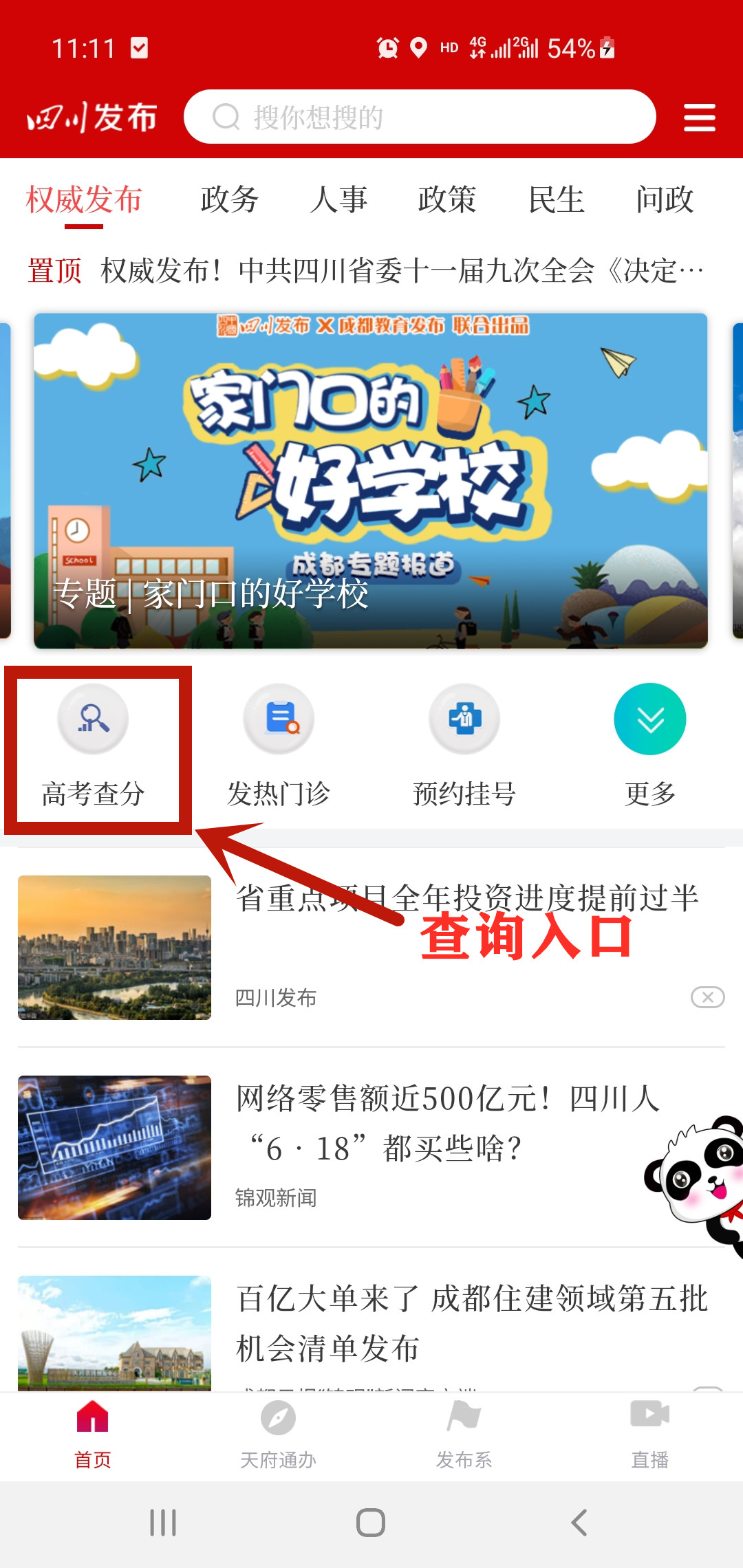The image size is (743, 1568).
Task: Tap the system back button
Action: (579, 1523)
